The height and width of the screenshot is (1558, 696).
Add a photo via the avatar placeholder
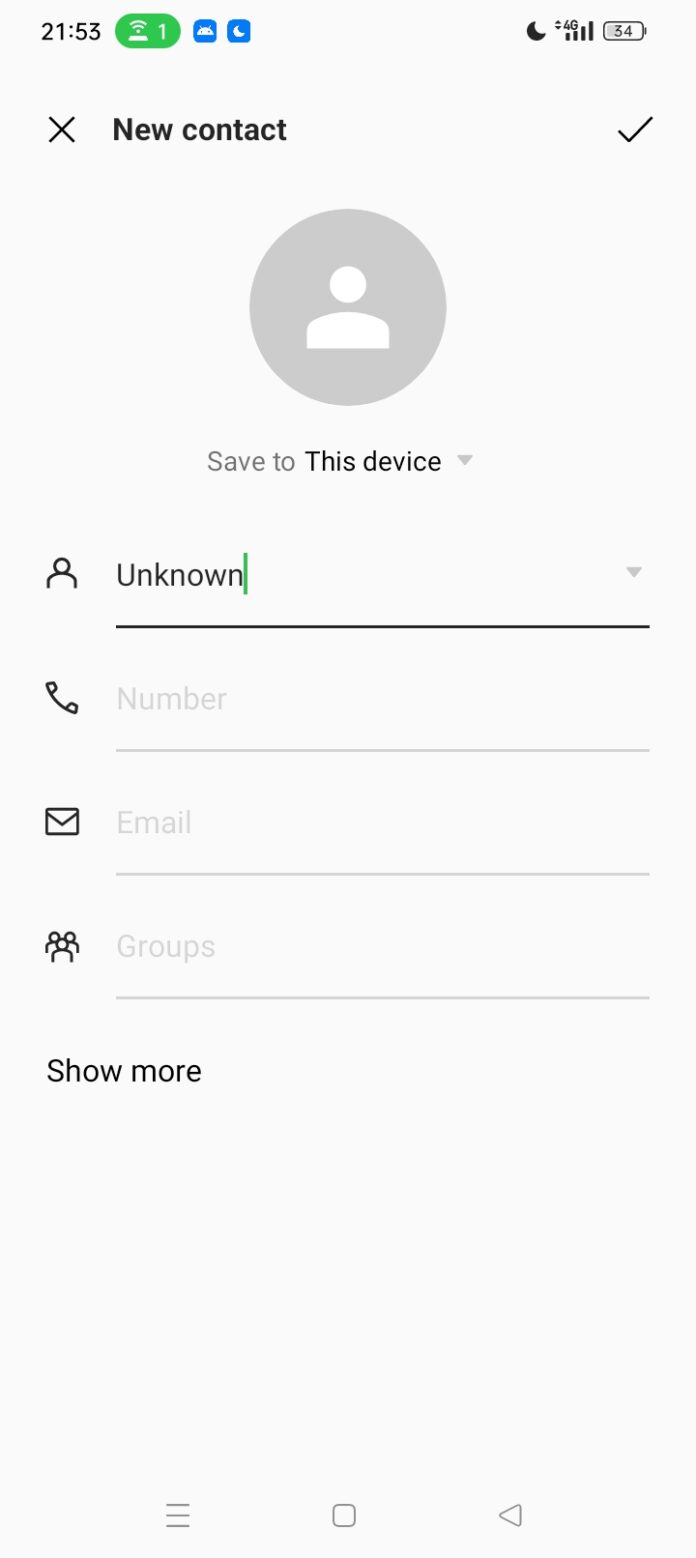348,307
